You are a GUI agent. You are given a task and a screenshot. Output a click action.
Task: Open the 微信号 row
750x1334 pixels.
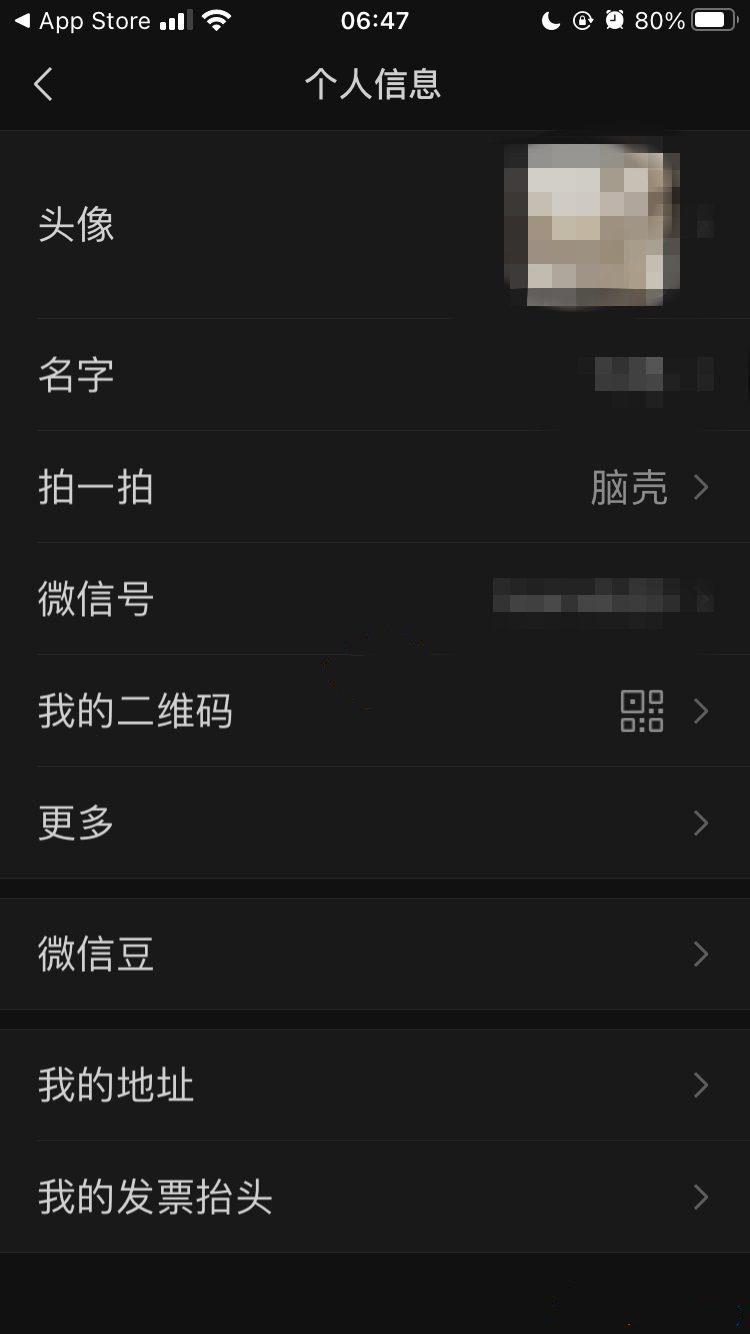click(375, 600)
